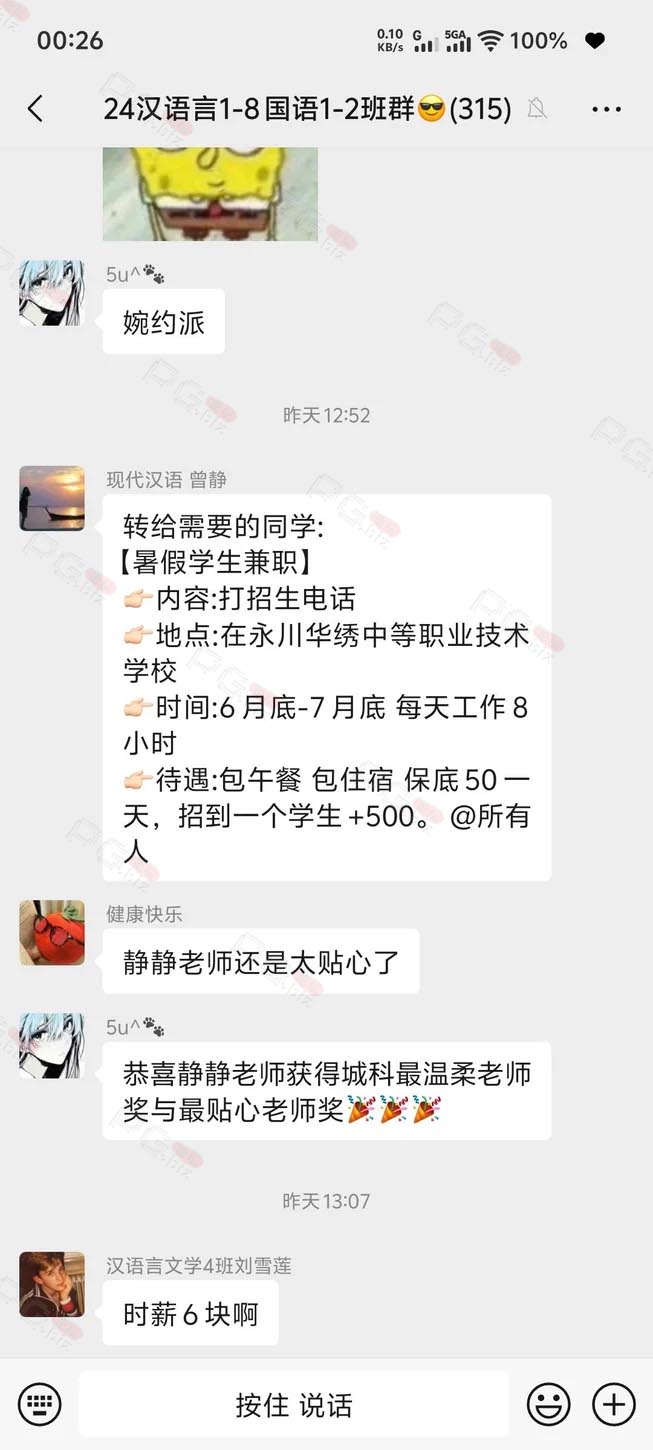Image resolution: width=653 pixels, height=1450 pixels.
Task: Hold the 按住 说话 voice button
Action: point(294,1404)
